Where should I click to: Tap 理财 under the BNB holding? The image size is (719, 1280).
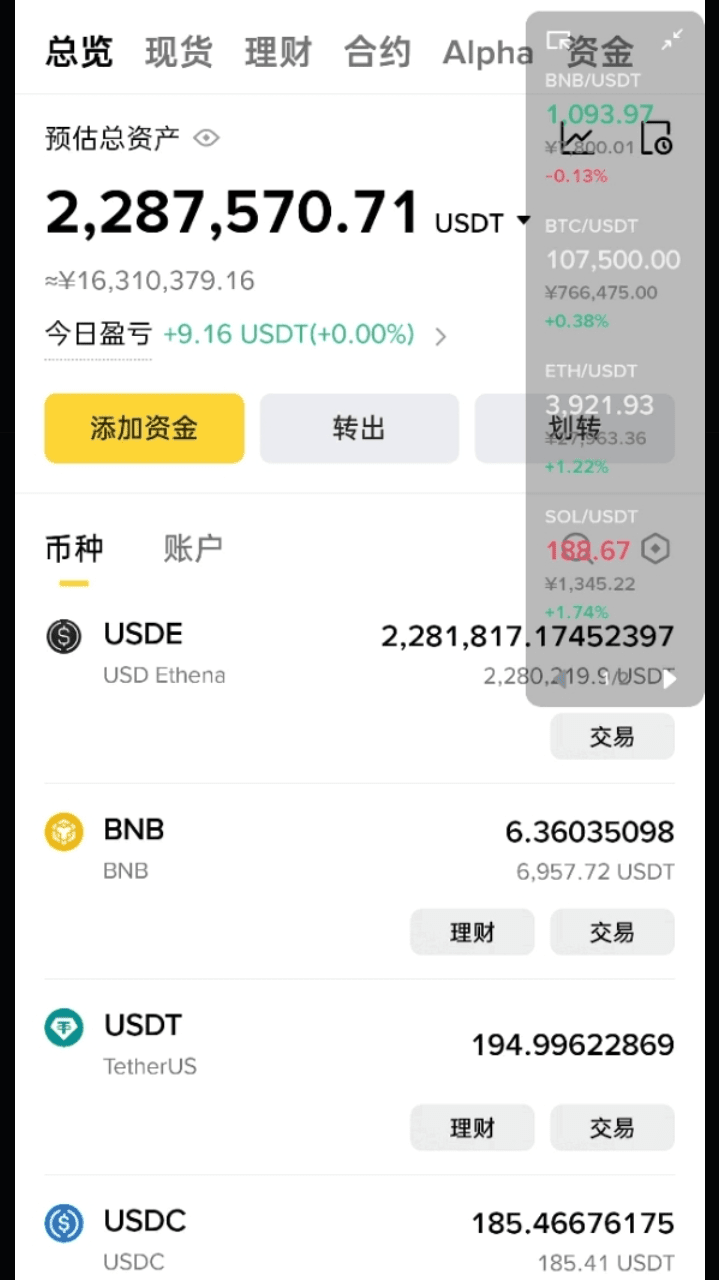(472, 932)
